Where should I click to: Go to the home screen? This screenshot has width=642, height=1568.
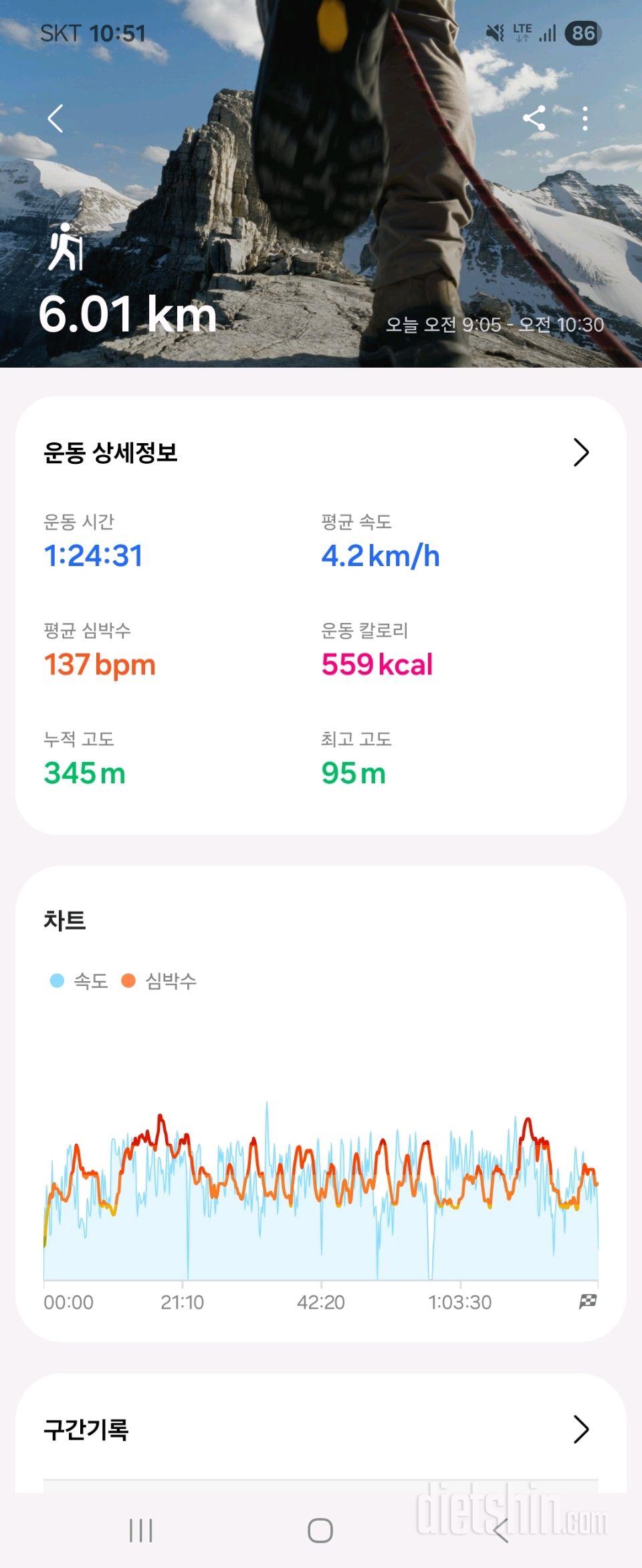pyautogui.click(x=320, y=1530)
